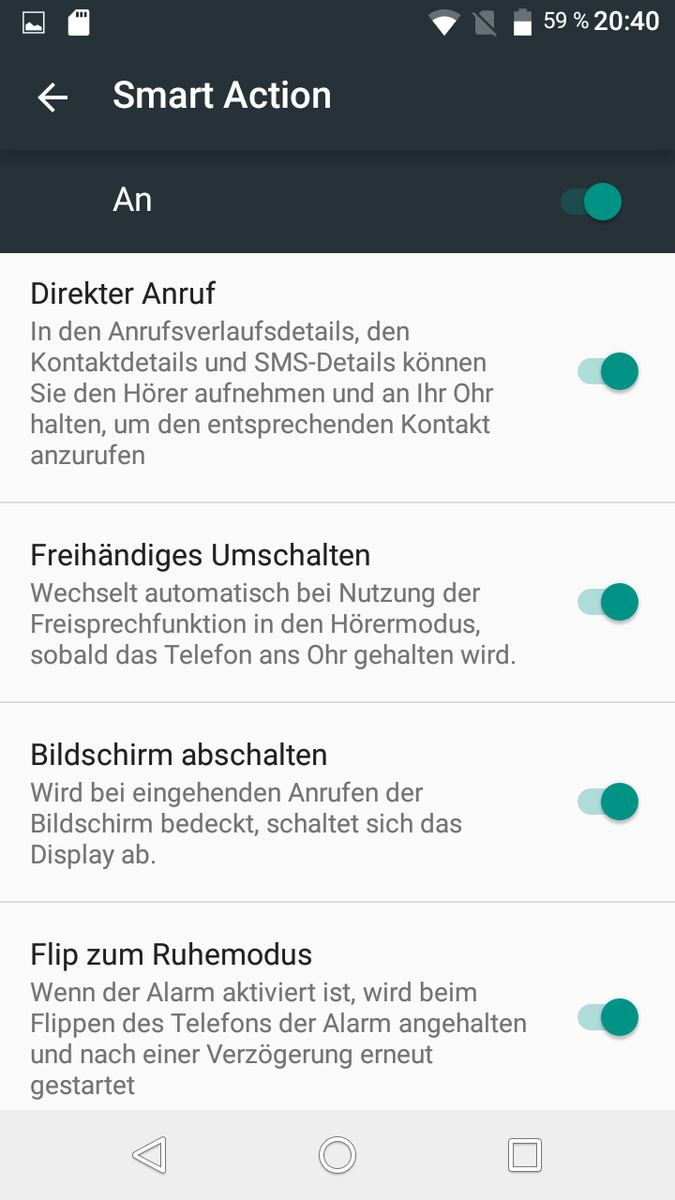
Task: Tap the system home button
Action: [337, 1155]
